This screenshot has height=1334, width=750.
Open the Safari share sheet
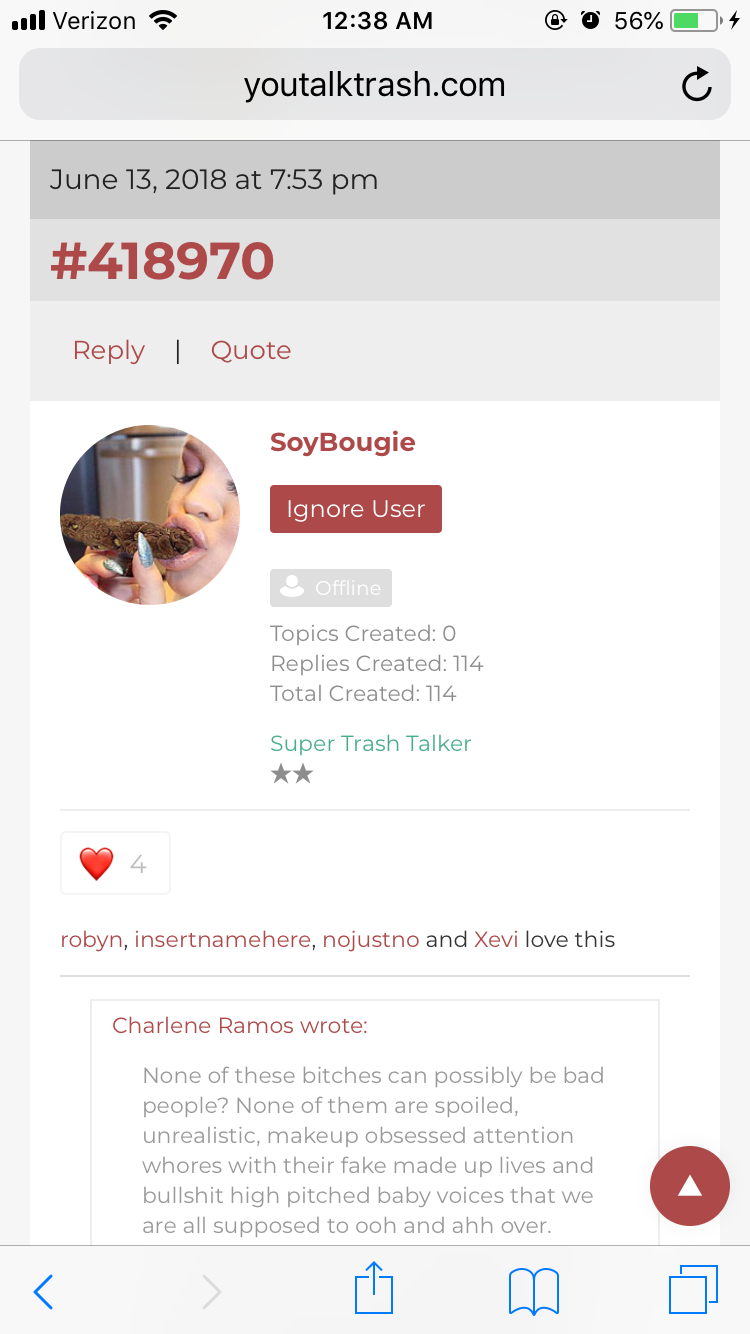(x=374, y=1289)
